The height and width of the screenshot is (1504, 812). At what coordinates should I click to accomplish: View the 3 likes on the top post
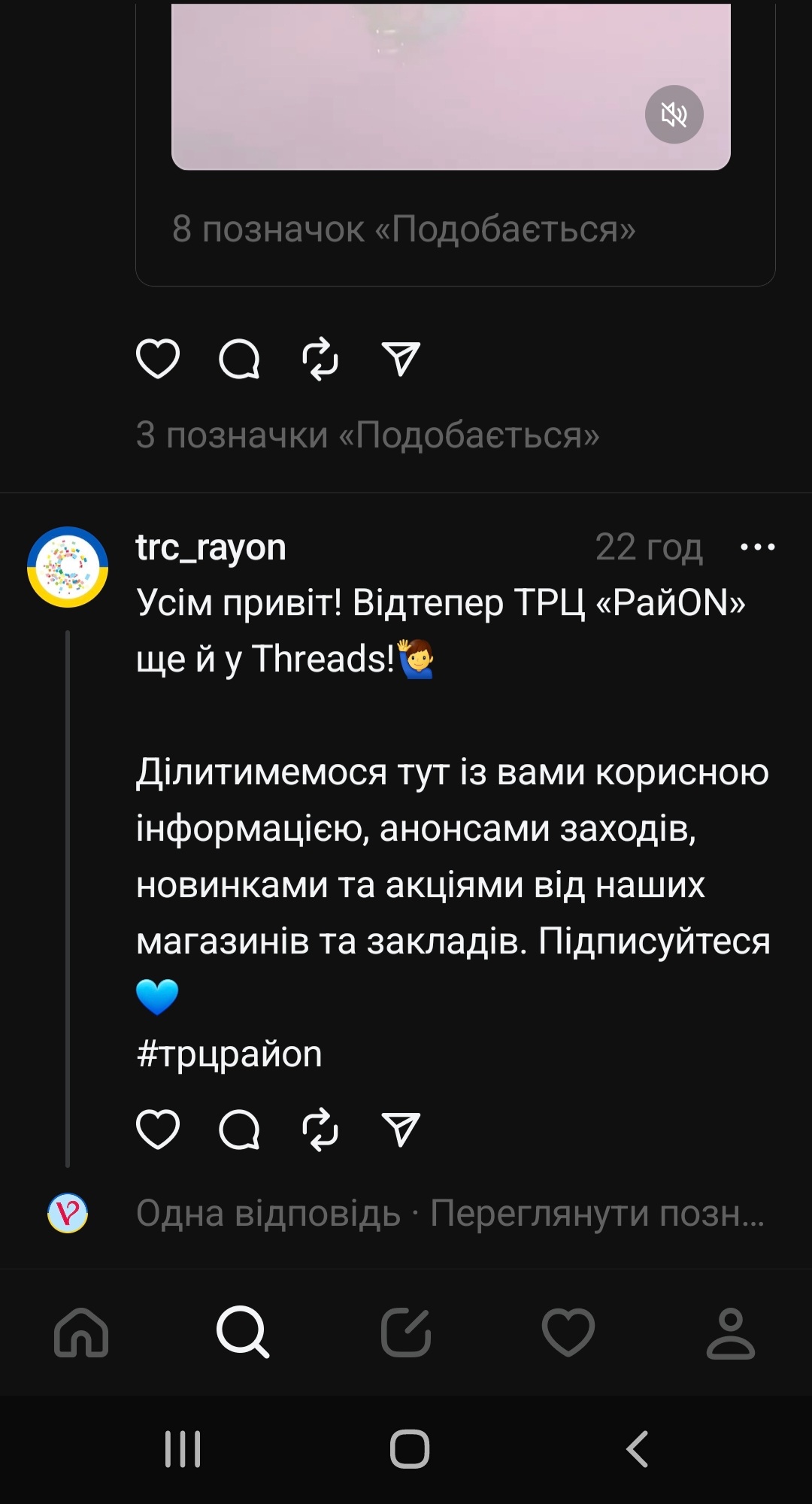[x=367, y=435]
